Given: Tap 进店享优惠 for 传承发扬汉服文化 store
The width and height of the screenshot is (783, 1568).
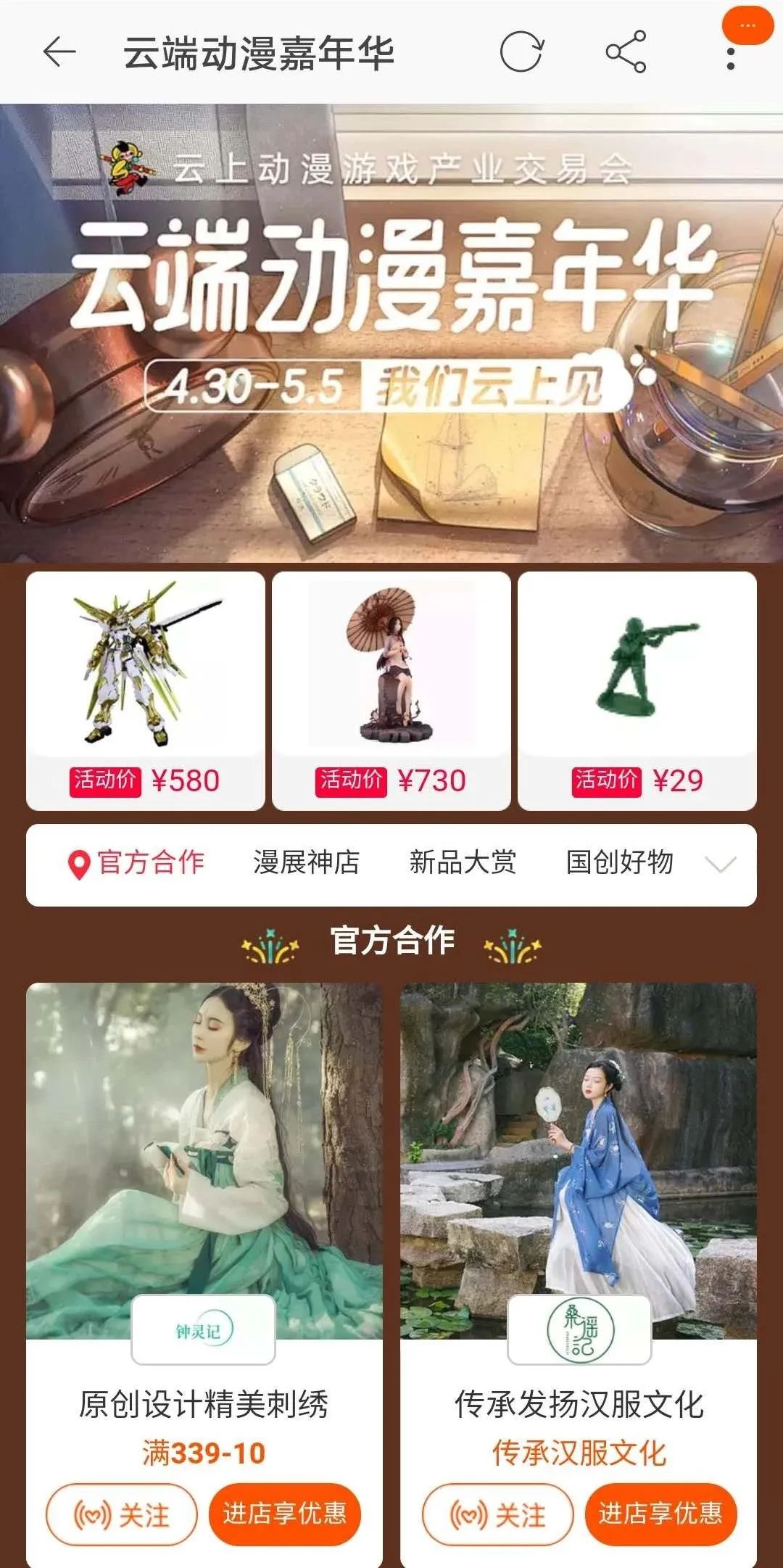Looking at the screenshot, I should (x=660, y=1514).
